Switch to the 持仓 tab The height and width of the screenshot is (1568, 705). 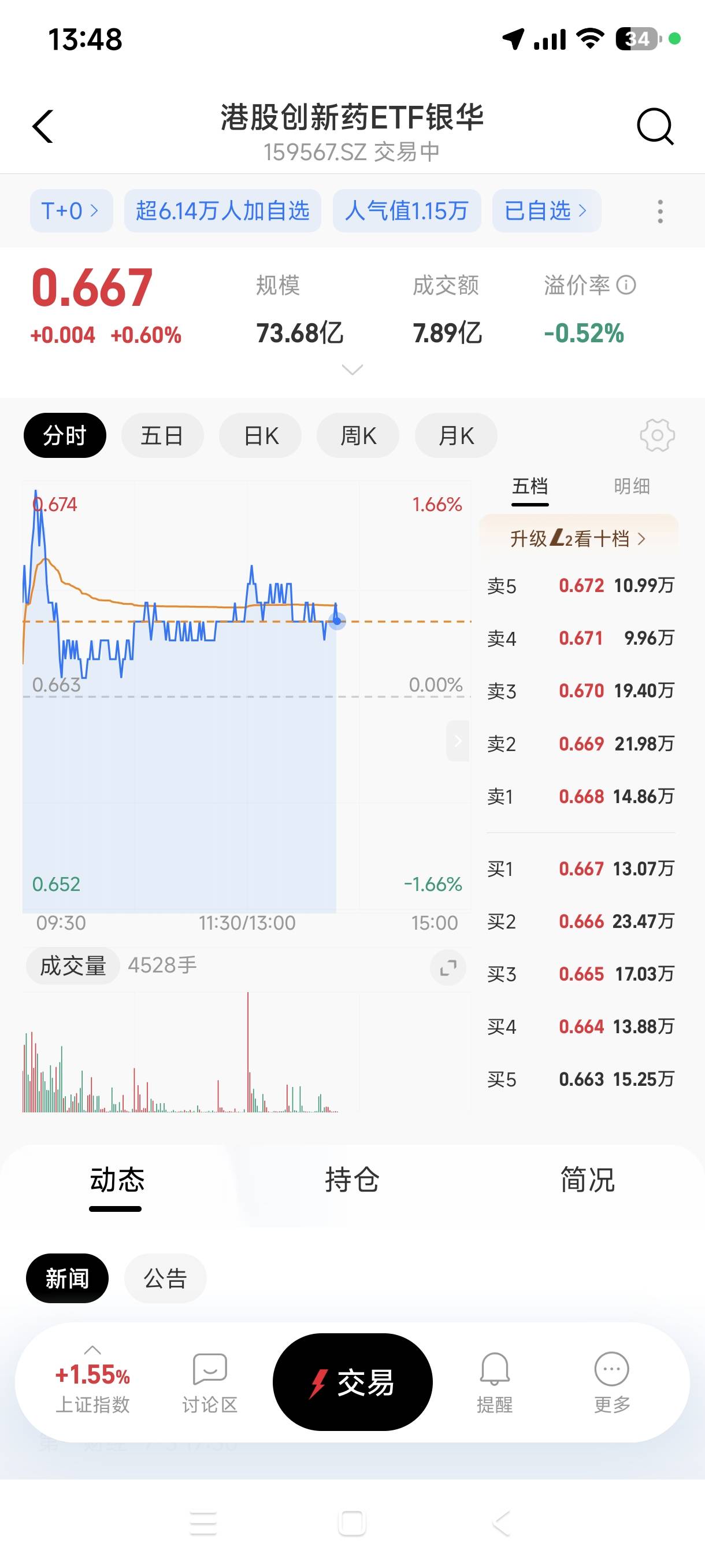click(x=352, y=1179)
